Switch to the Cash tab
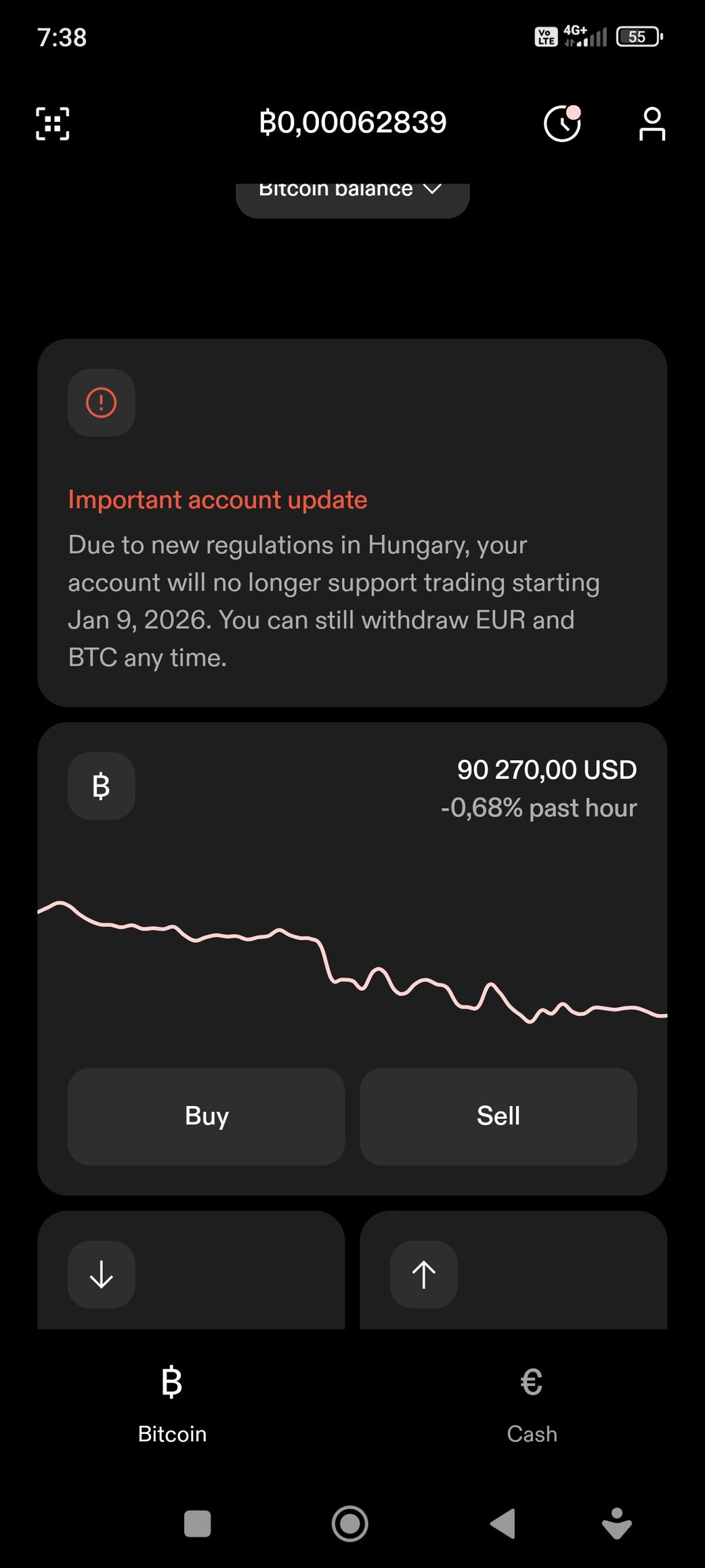Image resolution: width=705 pixels, height=1568 pixels. [532, 1406]
